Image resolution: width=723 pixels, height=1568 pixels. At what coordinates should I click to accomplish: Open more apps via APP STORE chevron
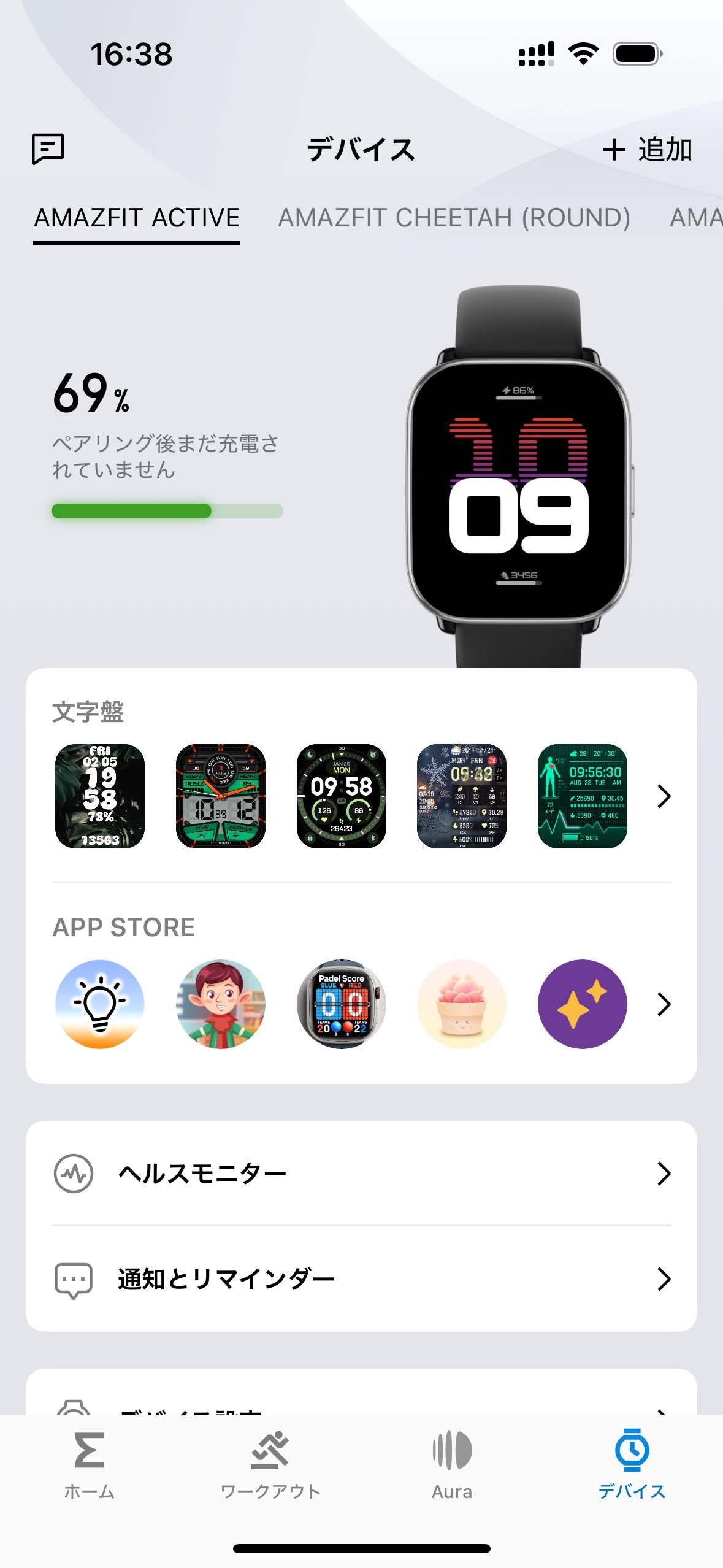(x=663, y=1004)
